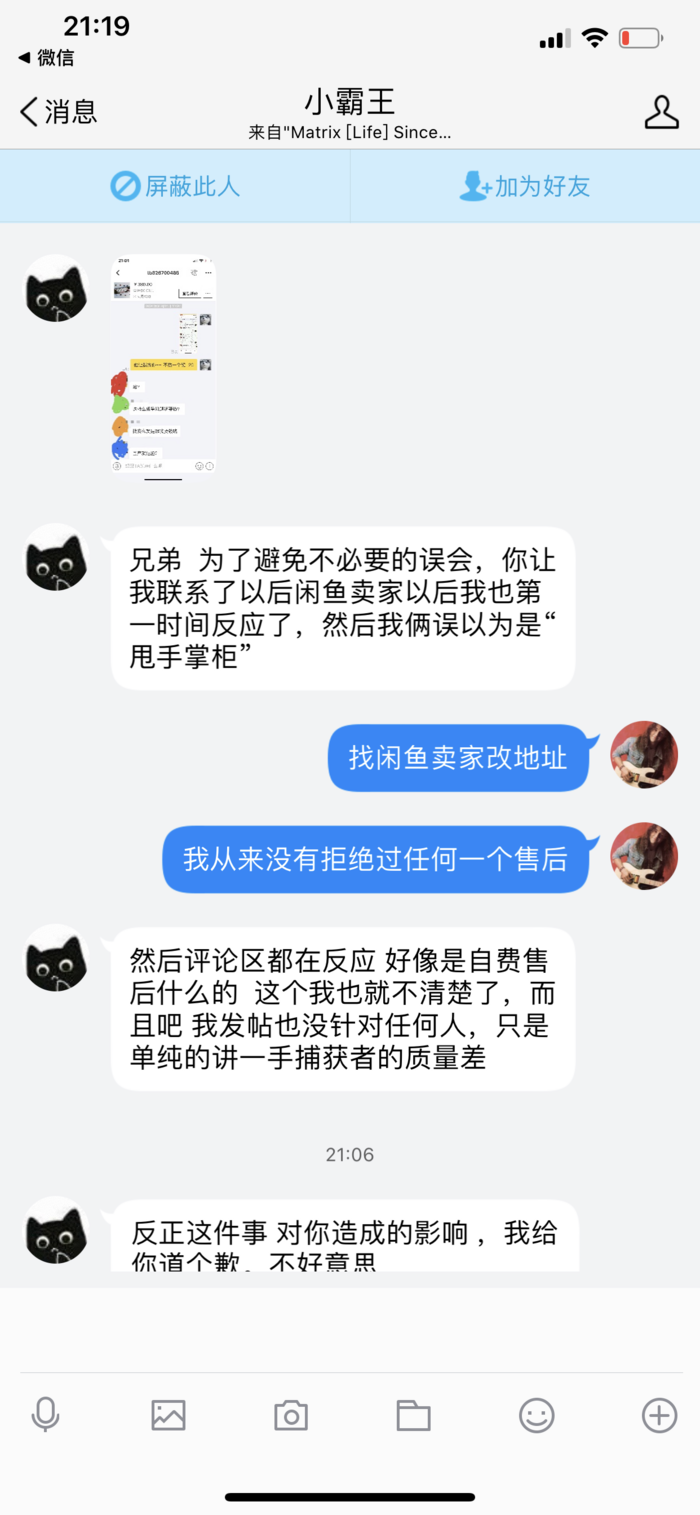This screenshot has width=700, height=1515.
Task: Return to 微信 via status bar
Action: [46, 58]
